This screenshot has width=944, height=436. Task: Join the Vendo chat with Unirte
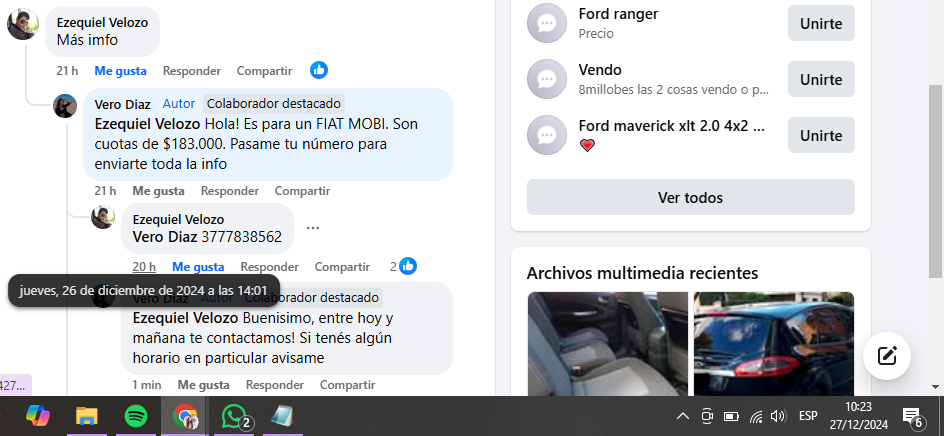pyautogui.click(x=821, y=79)
